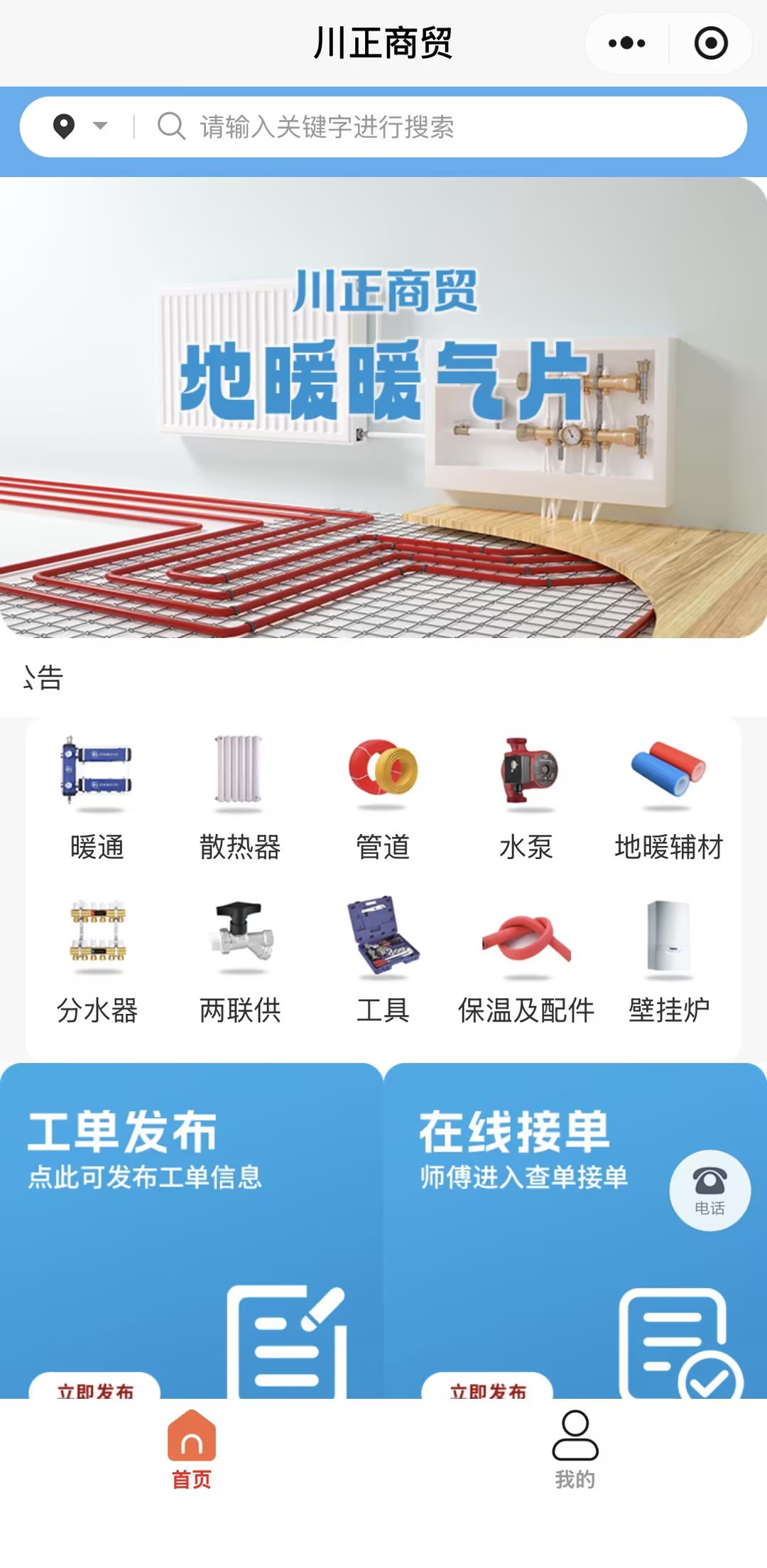Open the 分水器 category
The height and width of the screenshot is (1568, 767).
[97, 961]
